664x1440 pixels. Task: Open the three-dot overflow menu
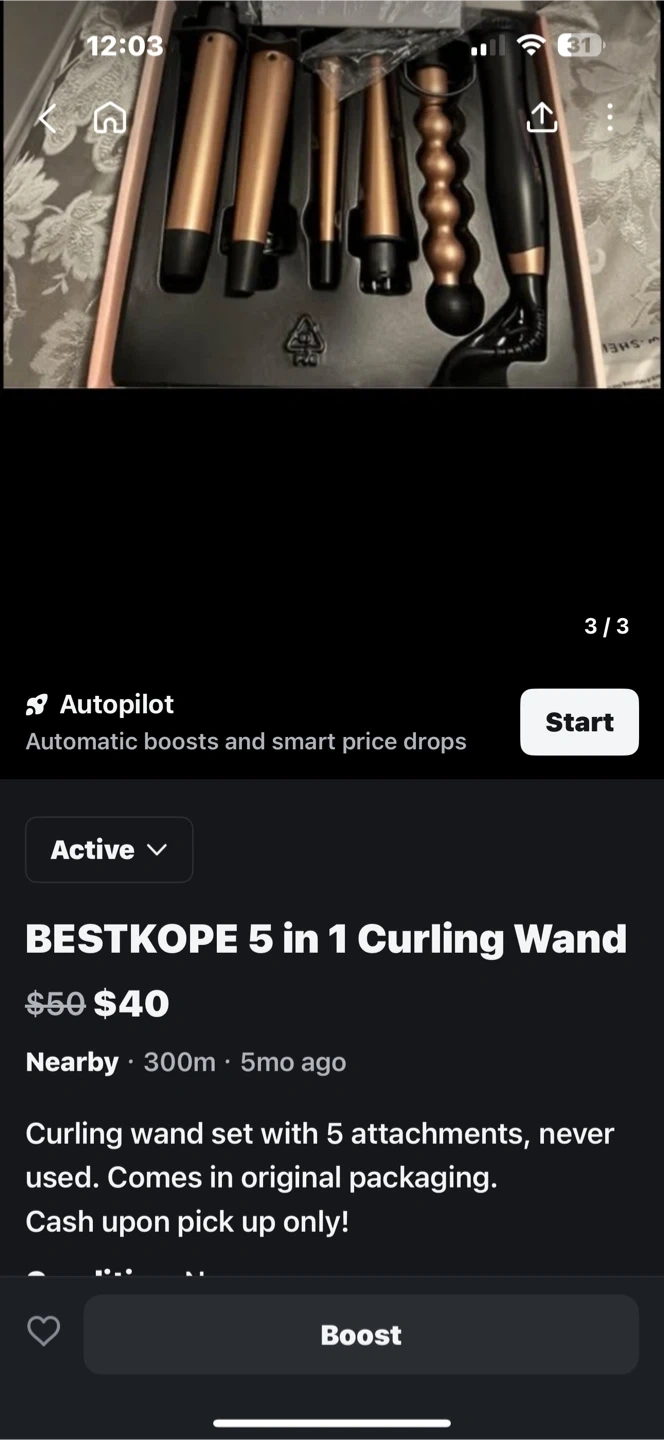(x=609, y=117)
